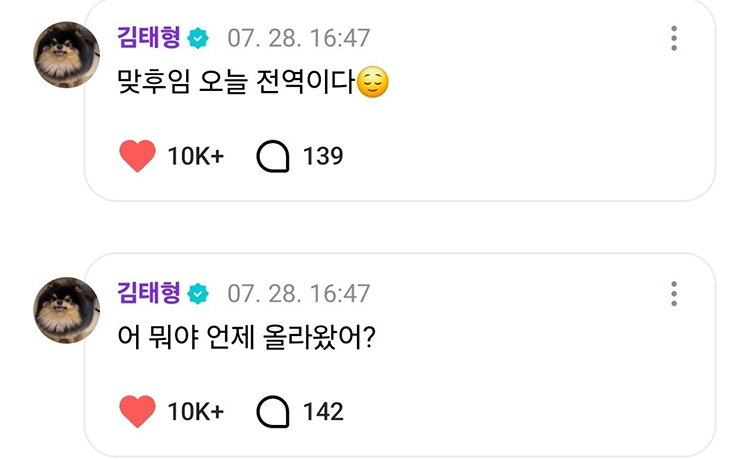Open 김태형's avatar beside "어 뭐야 언제 올라왔어?"
Image resolution: width=750 pixels, height=459 pixels.
pyautogui.click(x=67, y=308)
